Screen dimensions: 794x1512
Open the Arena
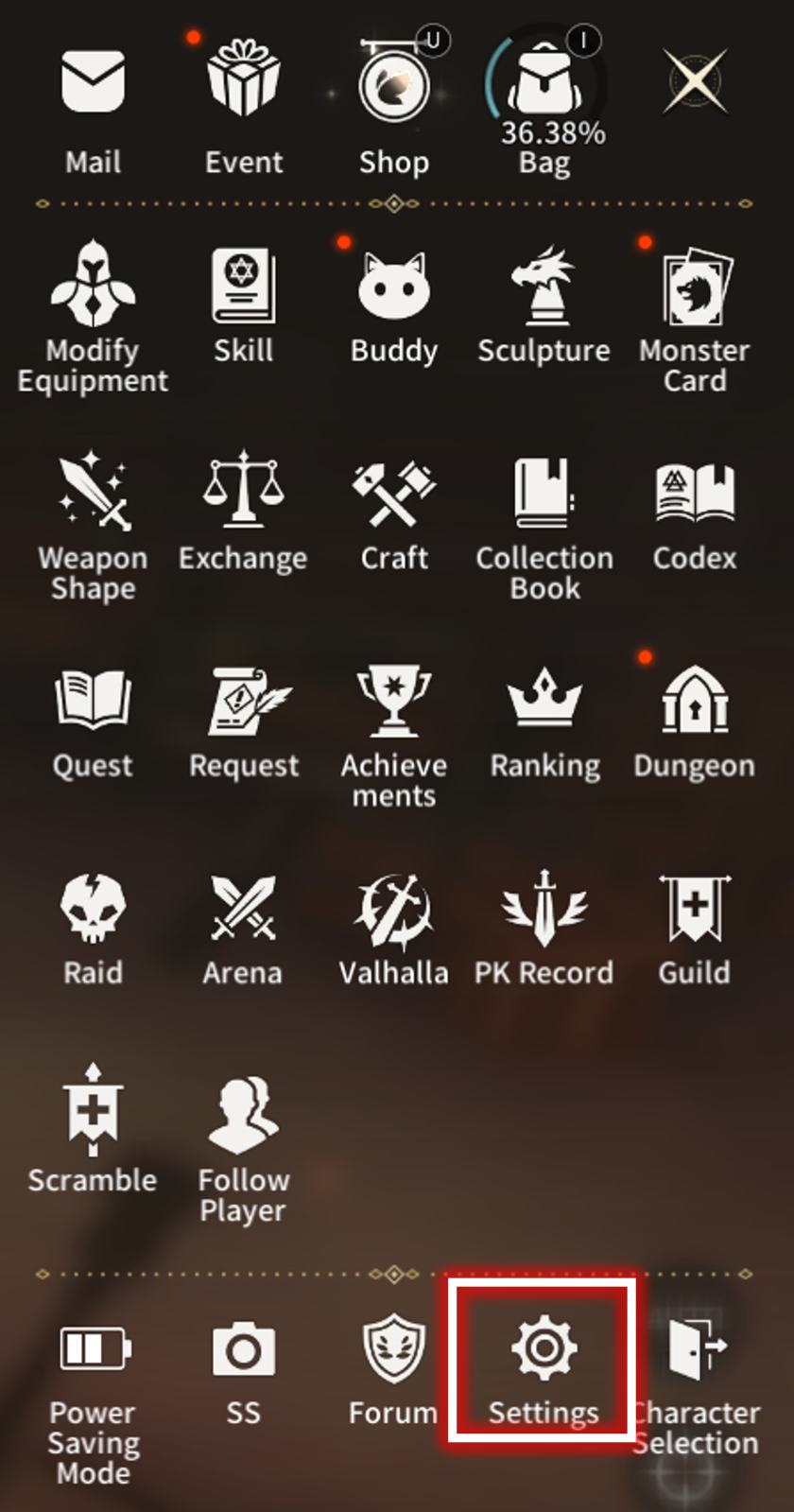pos(243,930)
